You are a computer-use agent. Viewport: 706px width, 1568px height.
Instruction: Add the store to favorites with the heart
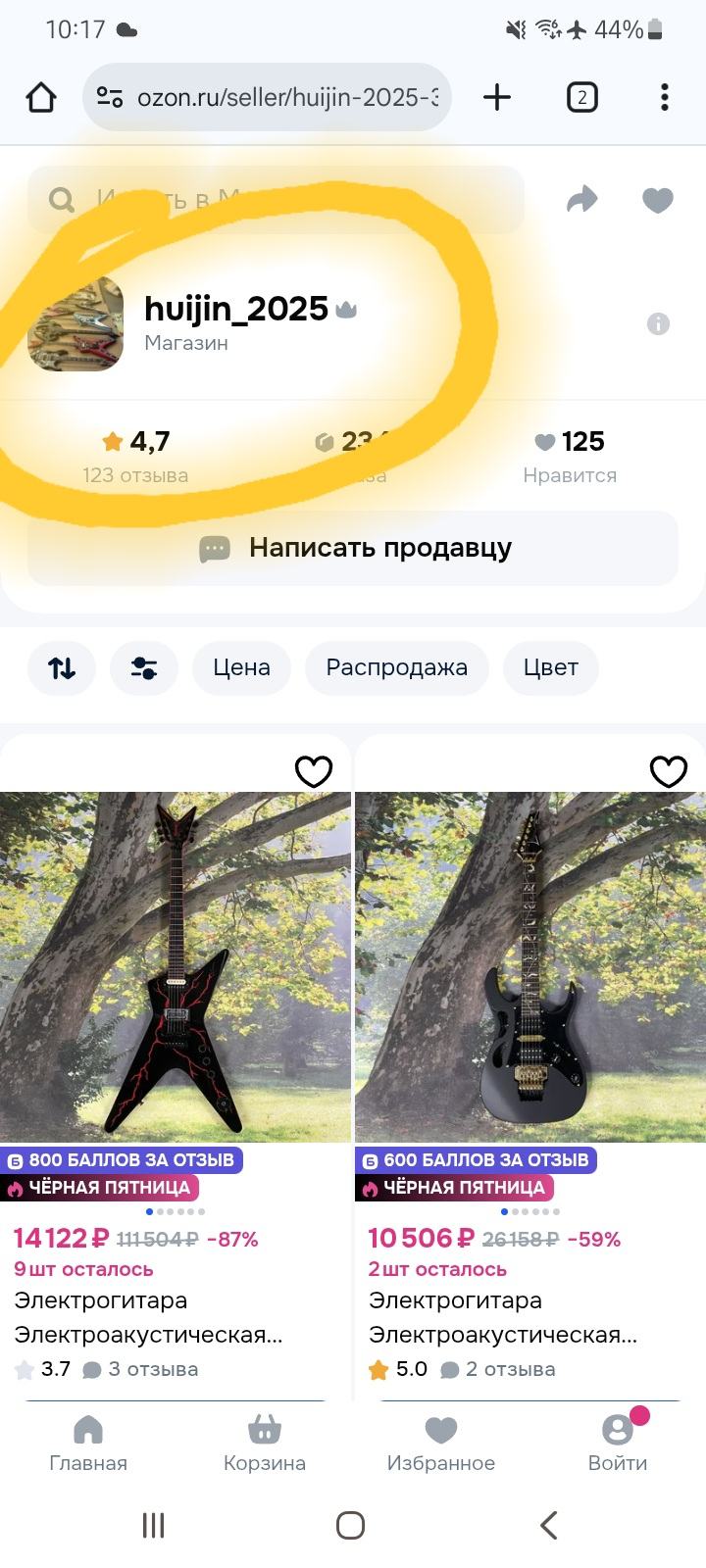tap(657, 200)
